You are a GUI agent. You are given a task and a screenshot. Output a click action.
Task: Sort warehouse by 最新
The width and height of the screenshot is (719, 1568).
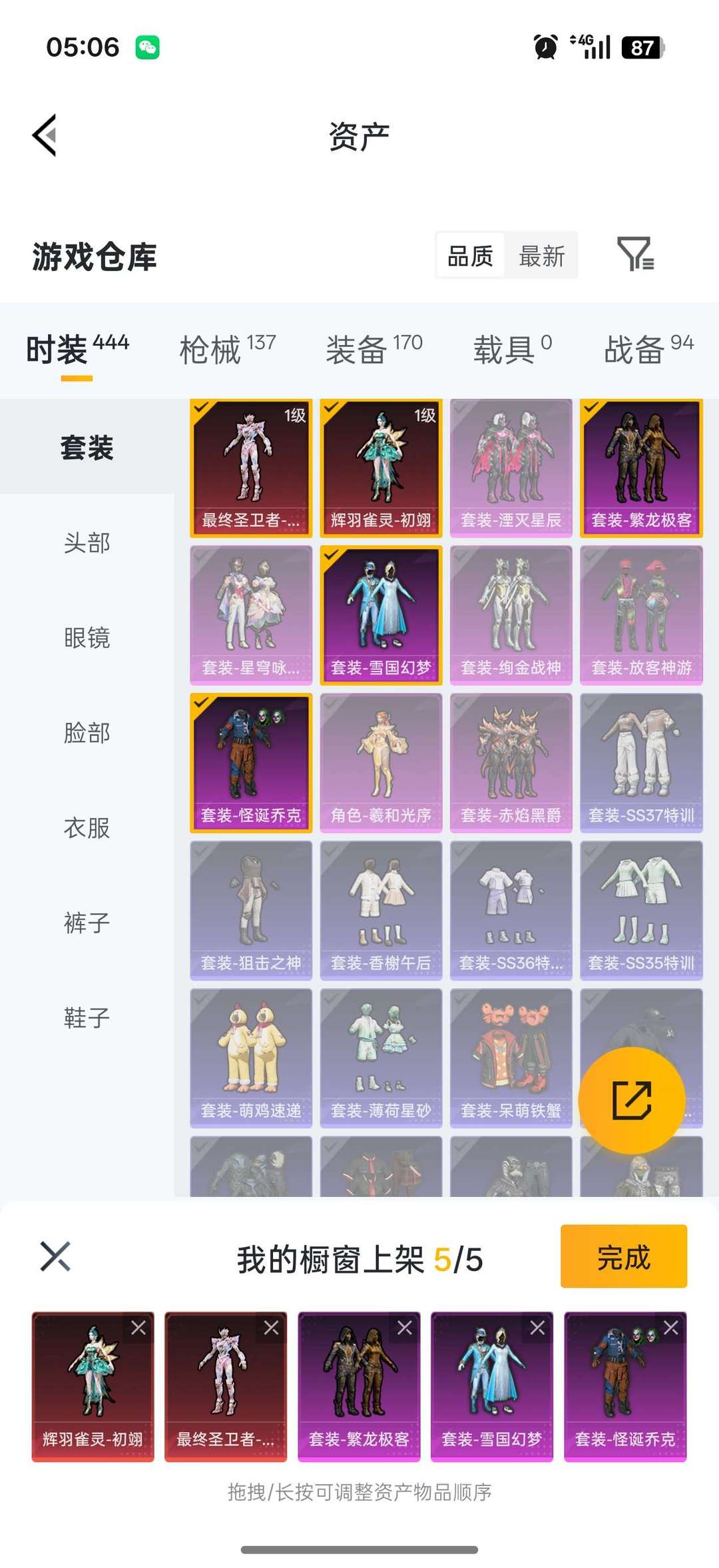coord(541,256)
